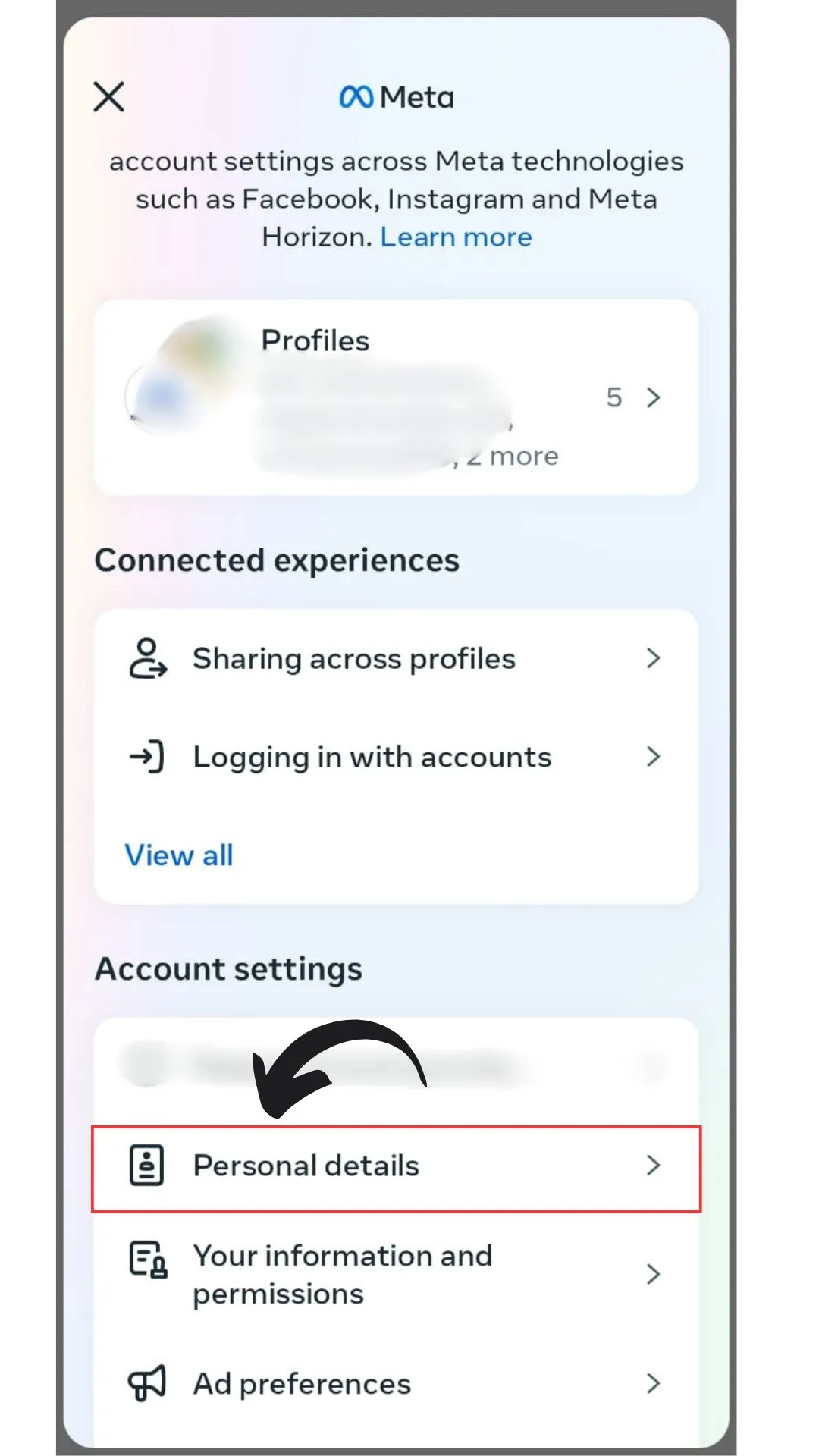
Task: Open Ad preferences
Action: click(x=396, y=1385)
